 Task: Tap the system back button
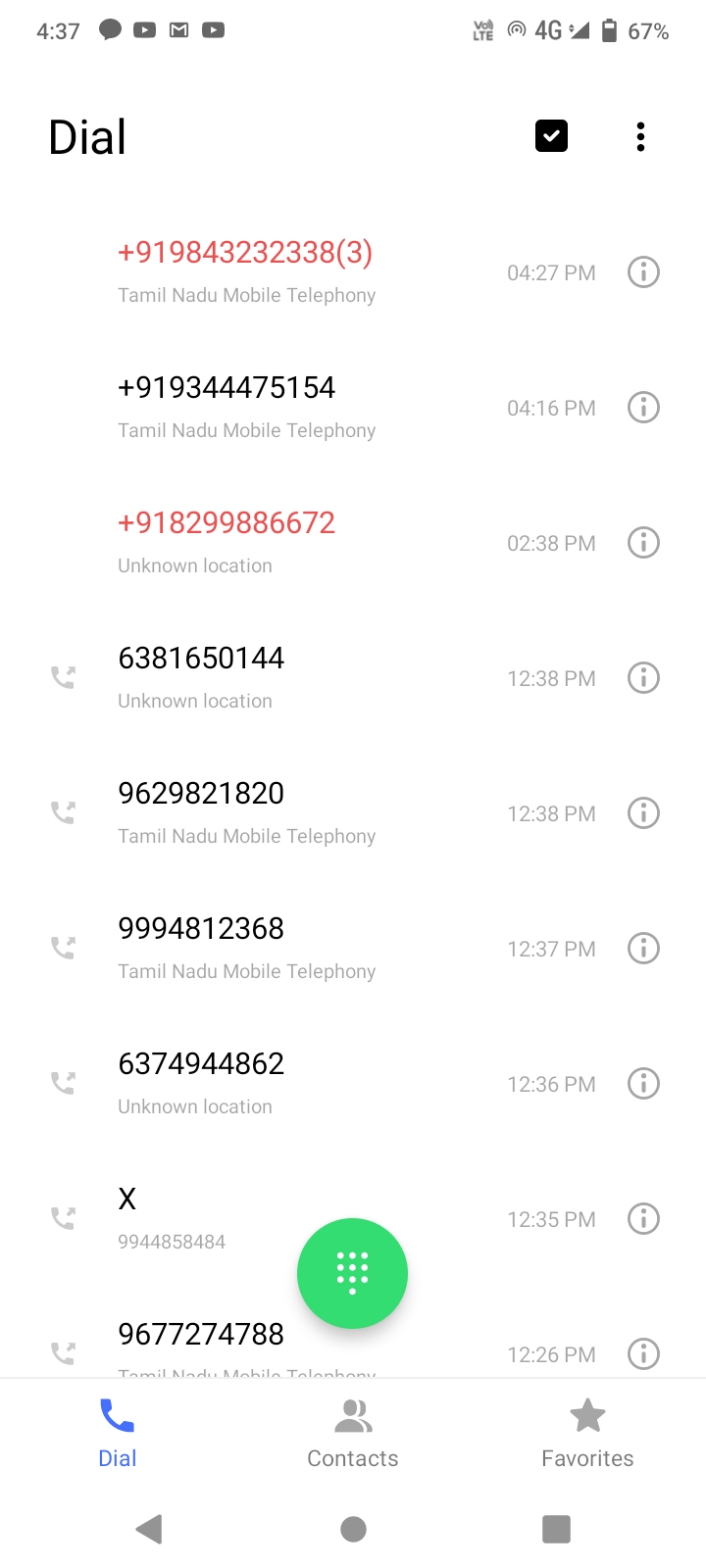149,1529
